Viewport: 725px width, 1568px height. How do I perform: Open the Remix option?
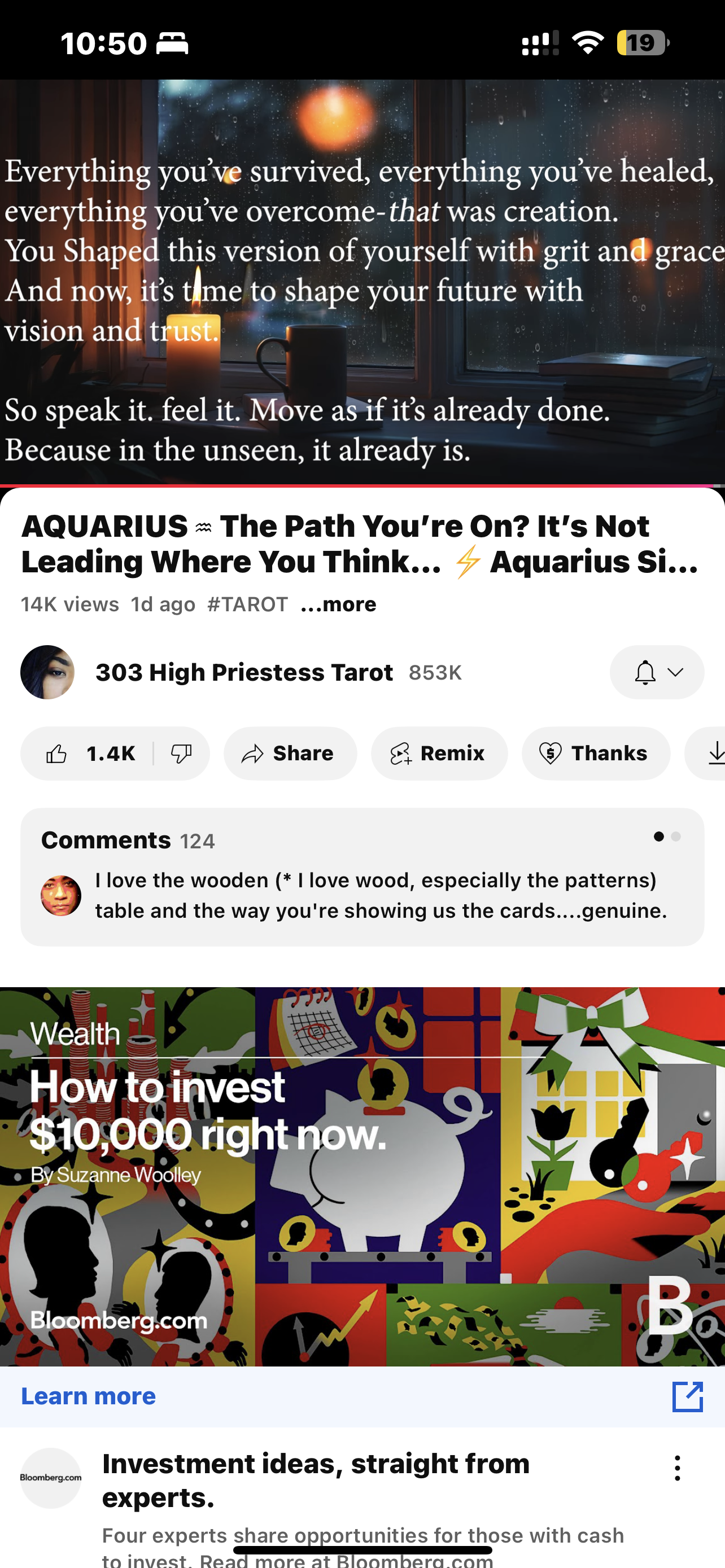(439, 754)
